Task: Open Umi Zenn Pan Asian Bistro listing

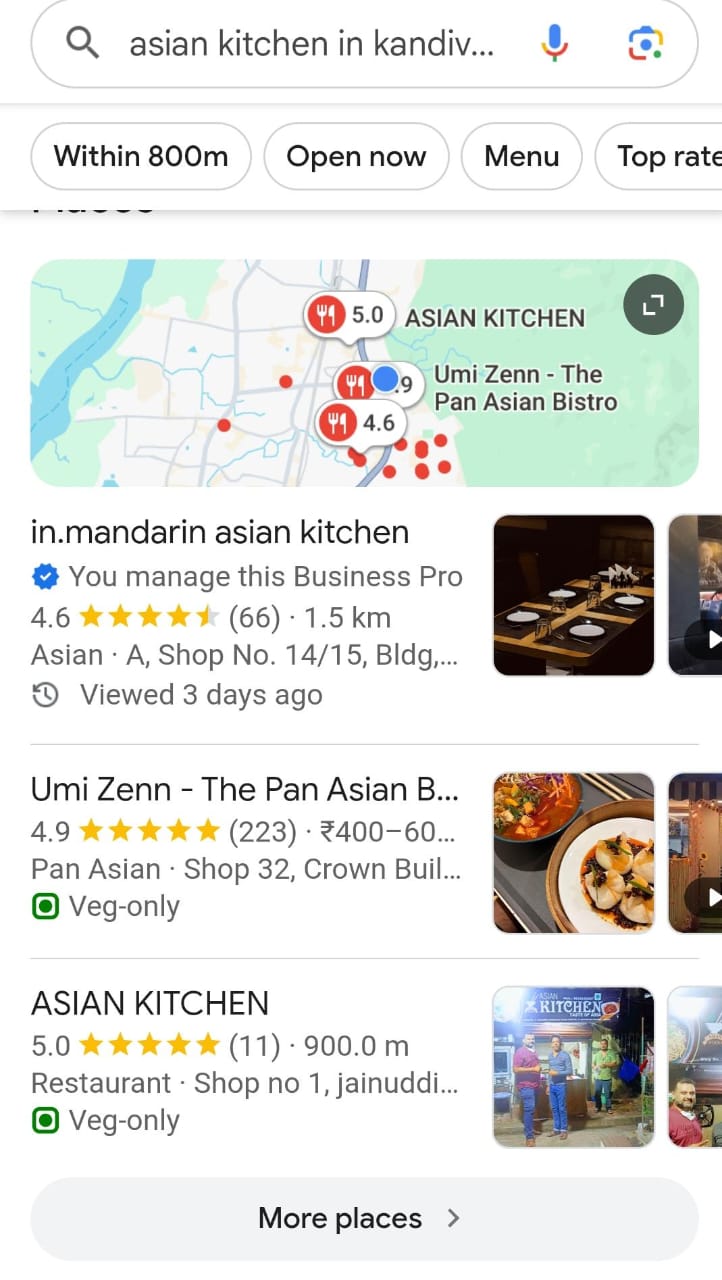Action: coord(245,790)
